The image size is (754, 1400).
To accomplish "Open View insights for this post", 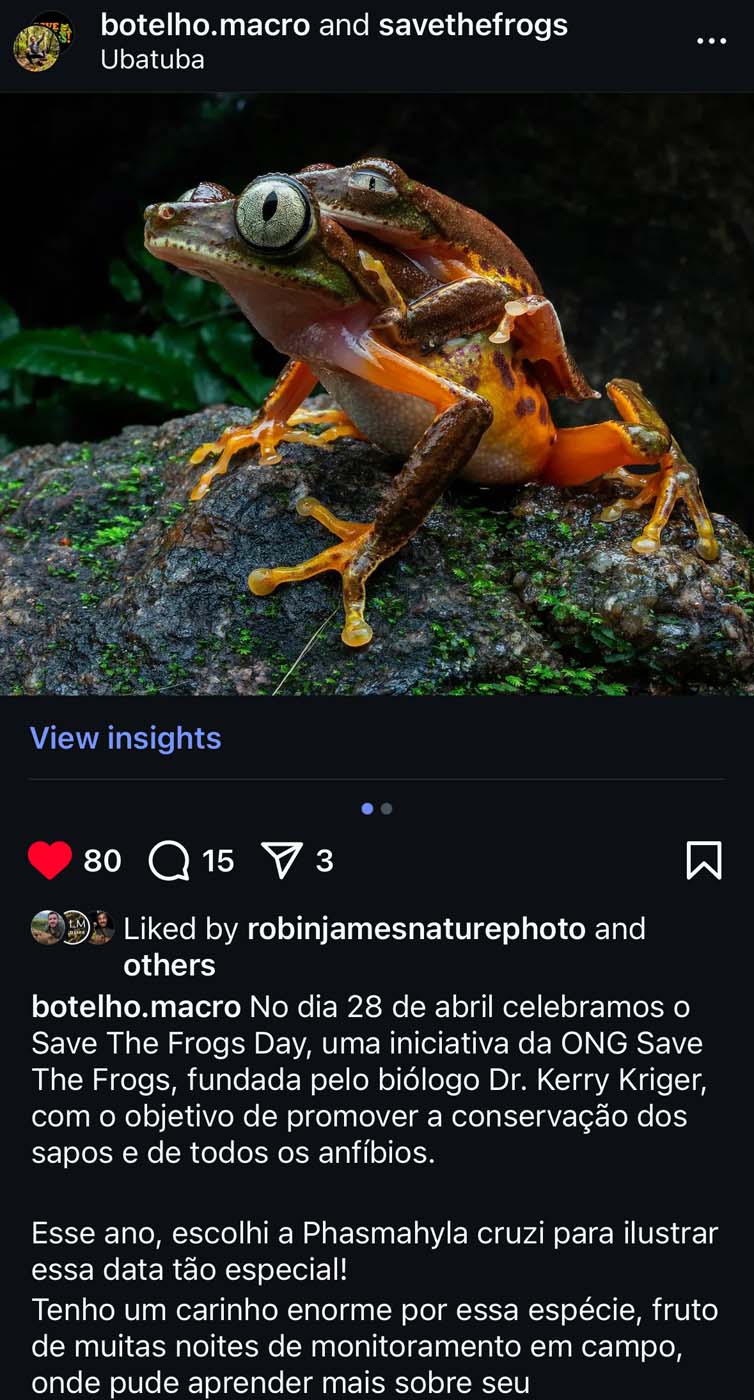I will [125, 738].
